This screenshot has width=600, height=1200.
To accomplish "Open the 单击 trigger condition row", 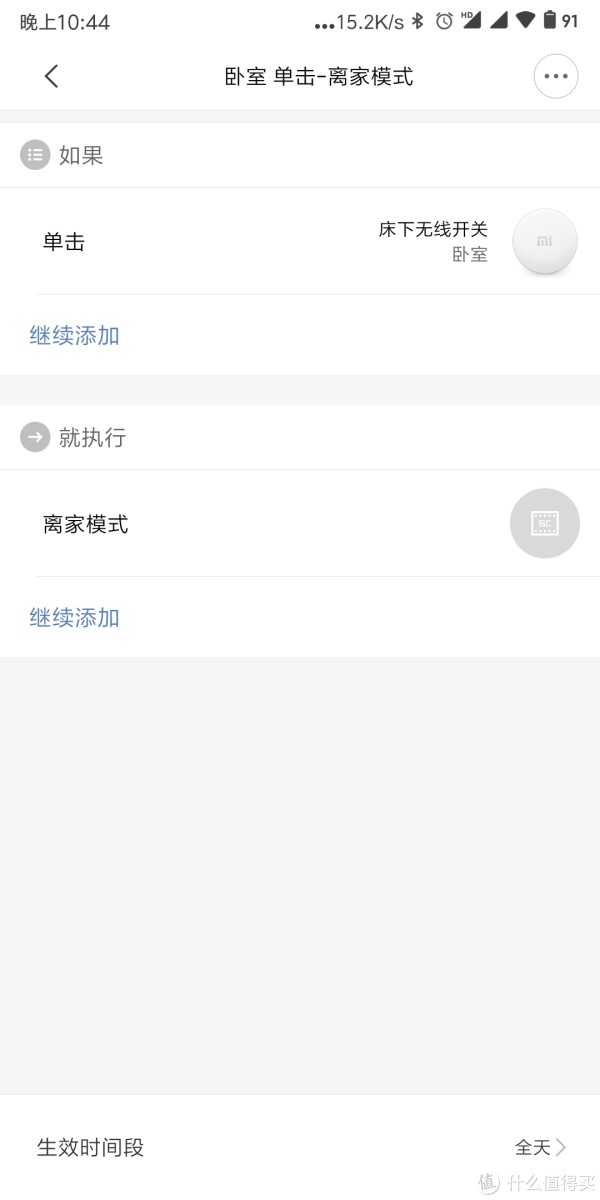I will tap(300, 242).
